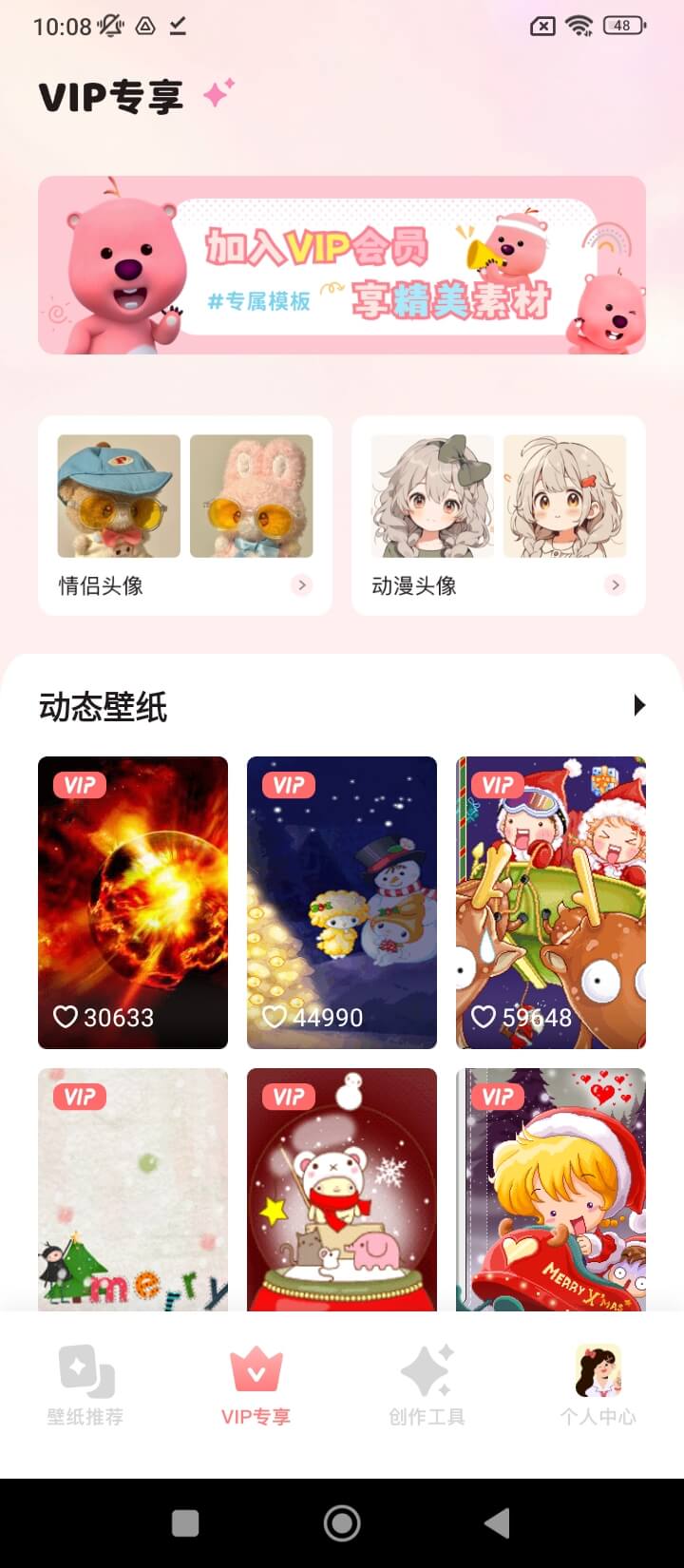Open the 情侣头像 category card

point(185,515)
